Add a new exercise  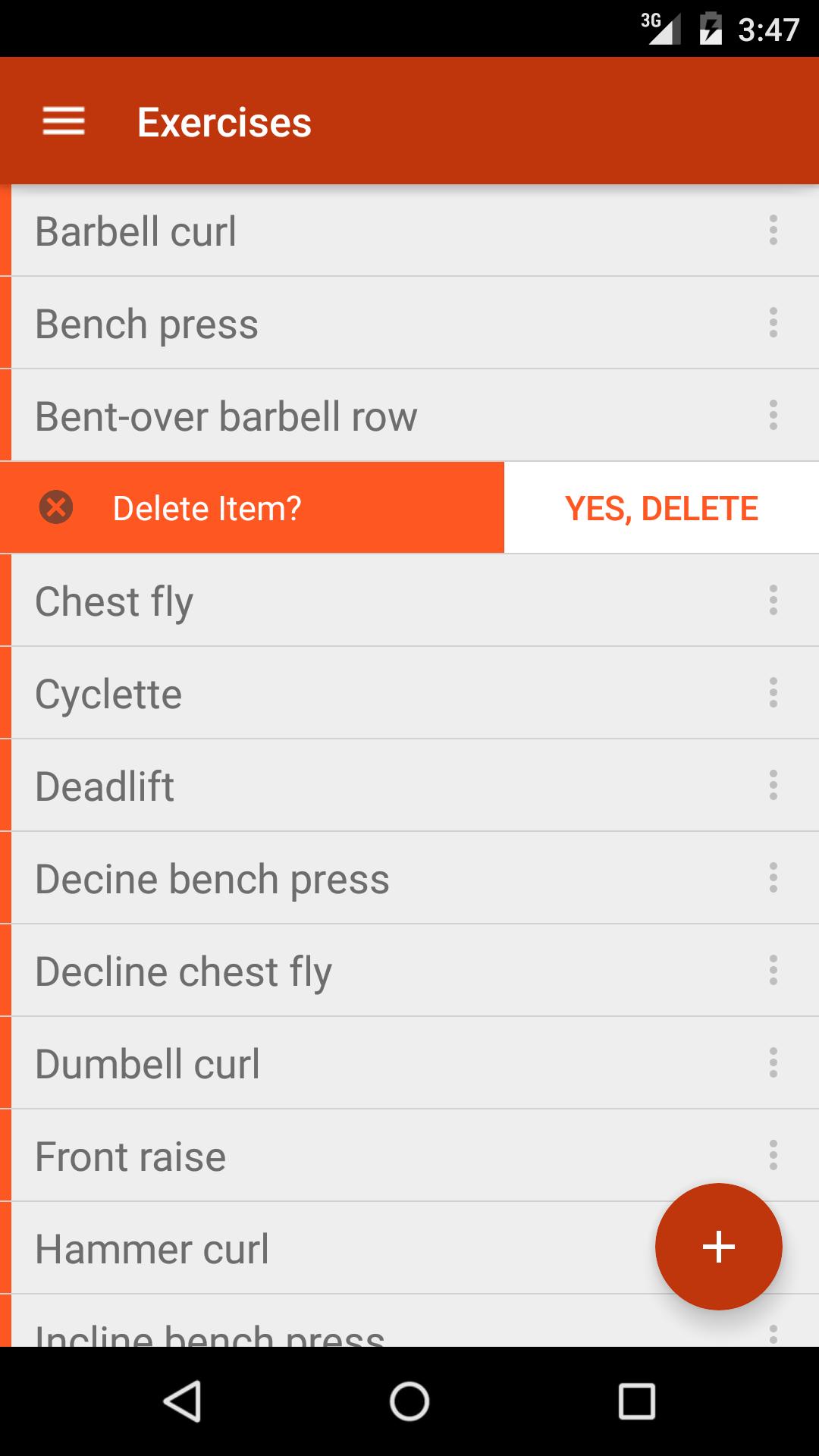pos(718,1246)
